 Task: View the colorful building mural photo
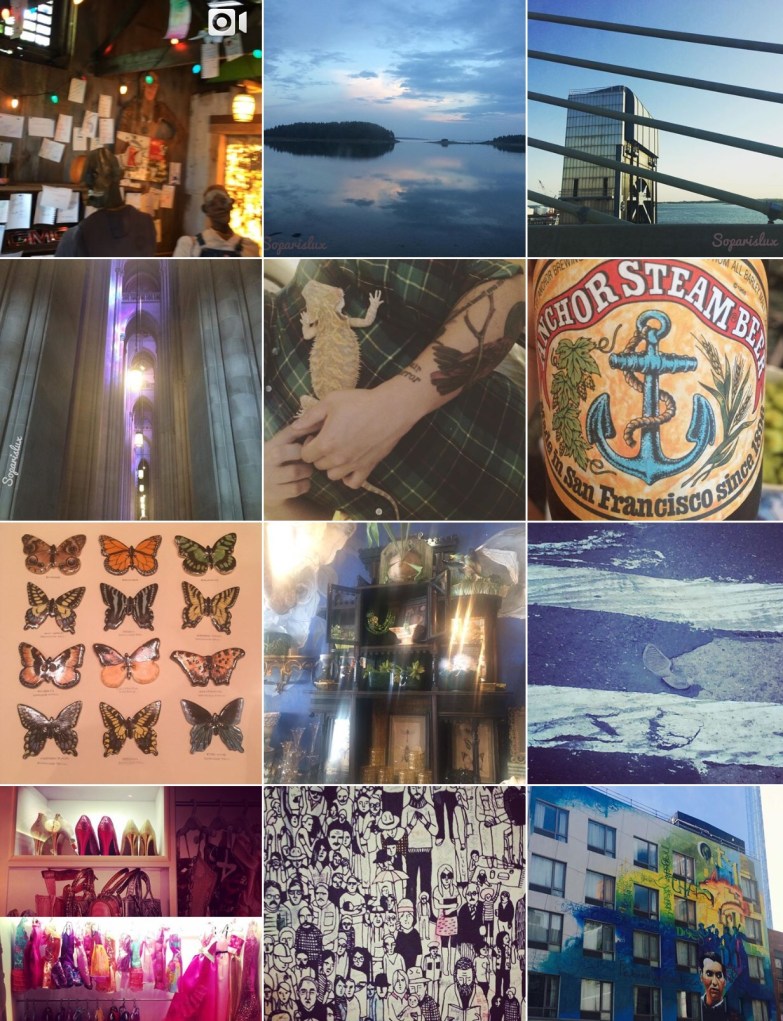coord(655,903)
